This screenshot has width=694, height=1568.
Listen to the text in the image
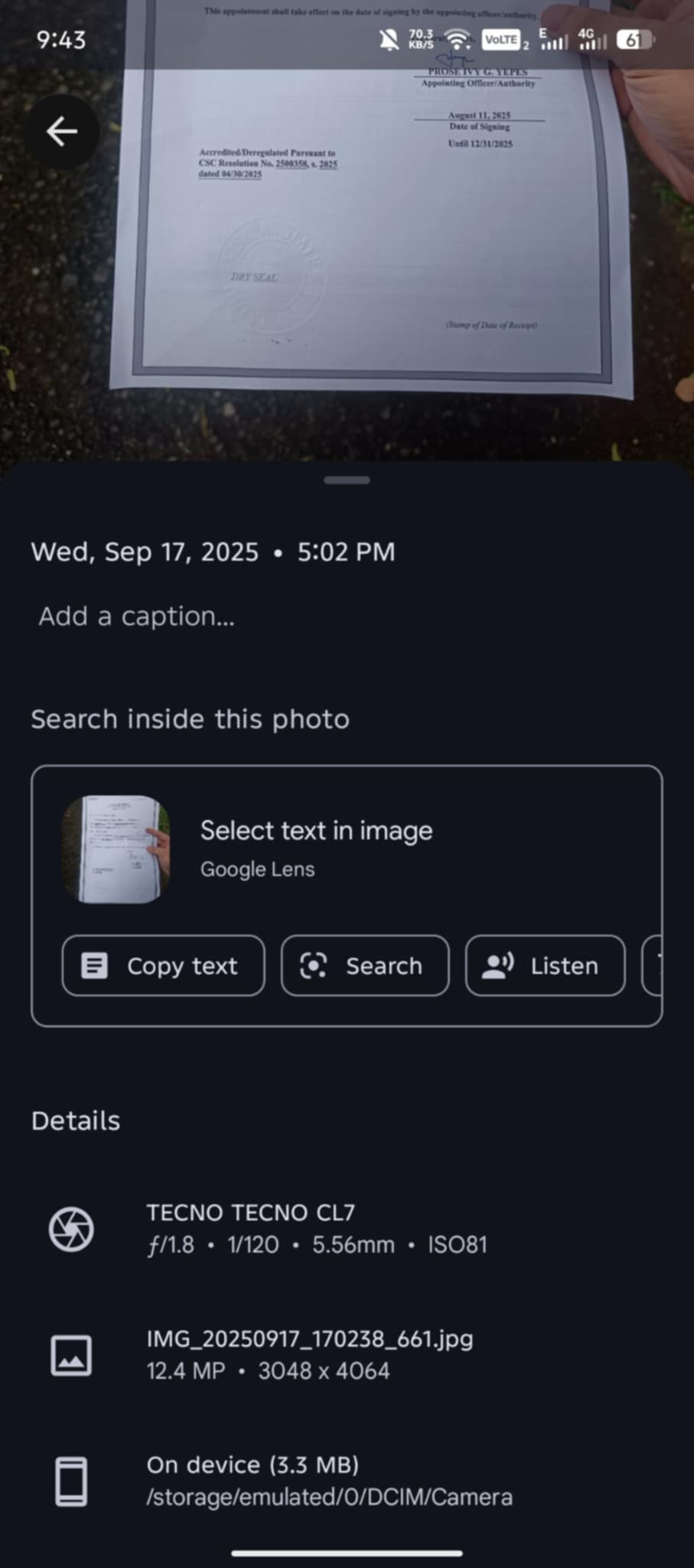[x=545, y=965]
